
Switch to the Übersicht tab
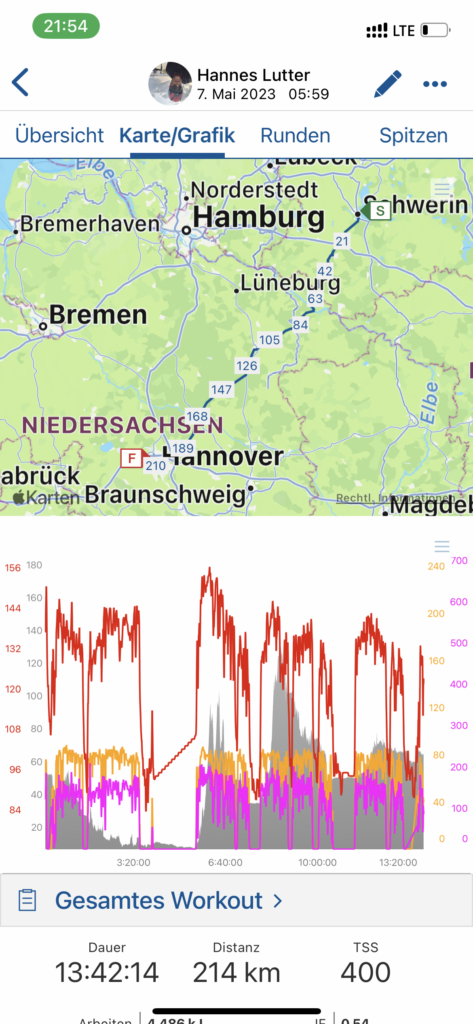click(59, 135)
